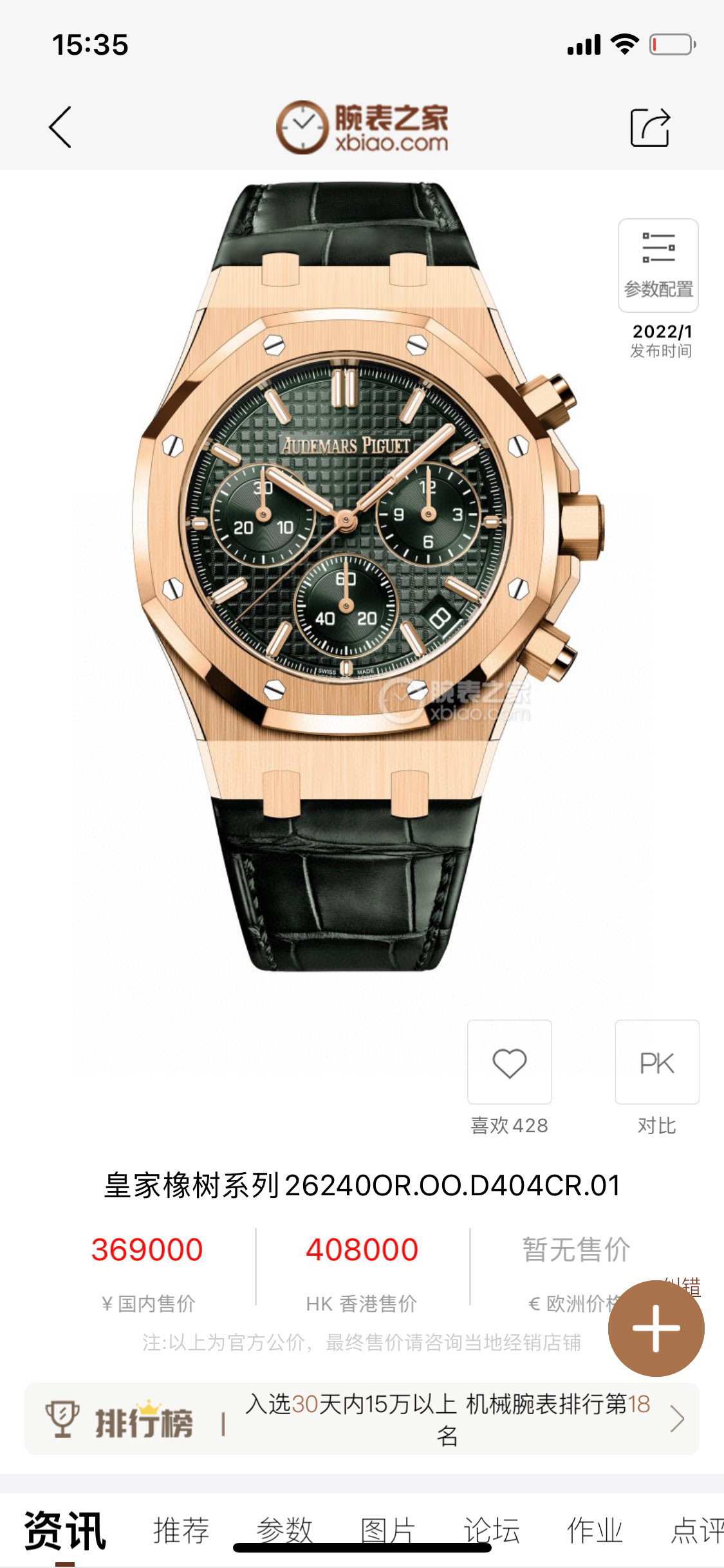The height and width of the screenshot is (1568, 724).
Task: Open the 排行榜 ranking banner
Action: 362,1419
